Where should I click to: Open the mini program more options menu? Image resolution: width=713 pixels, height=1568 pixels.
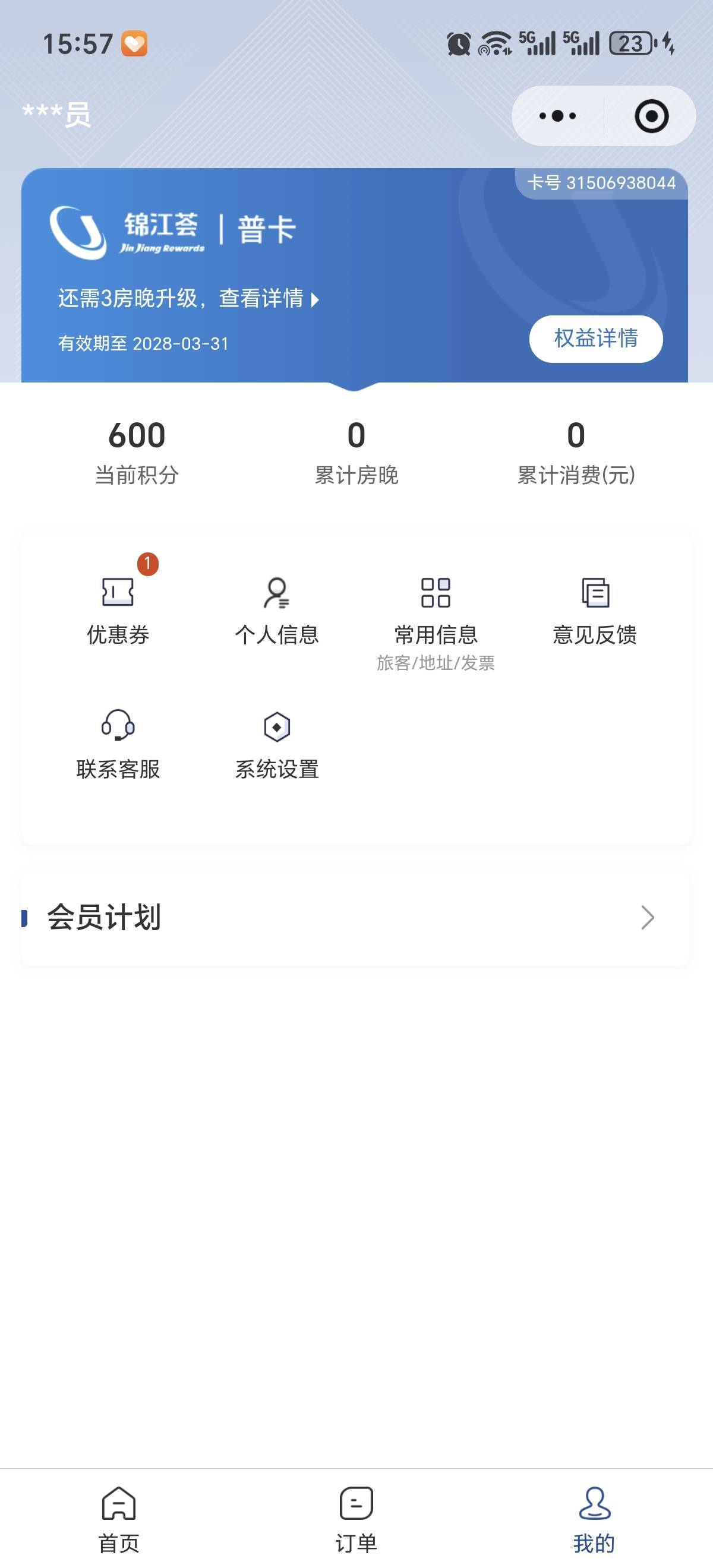tap(557, 116)
